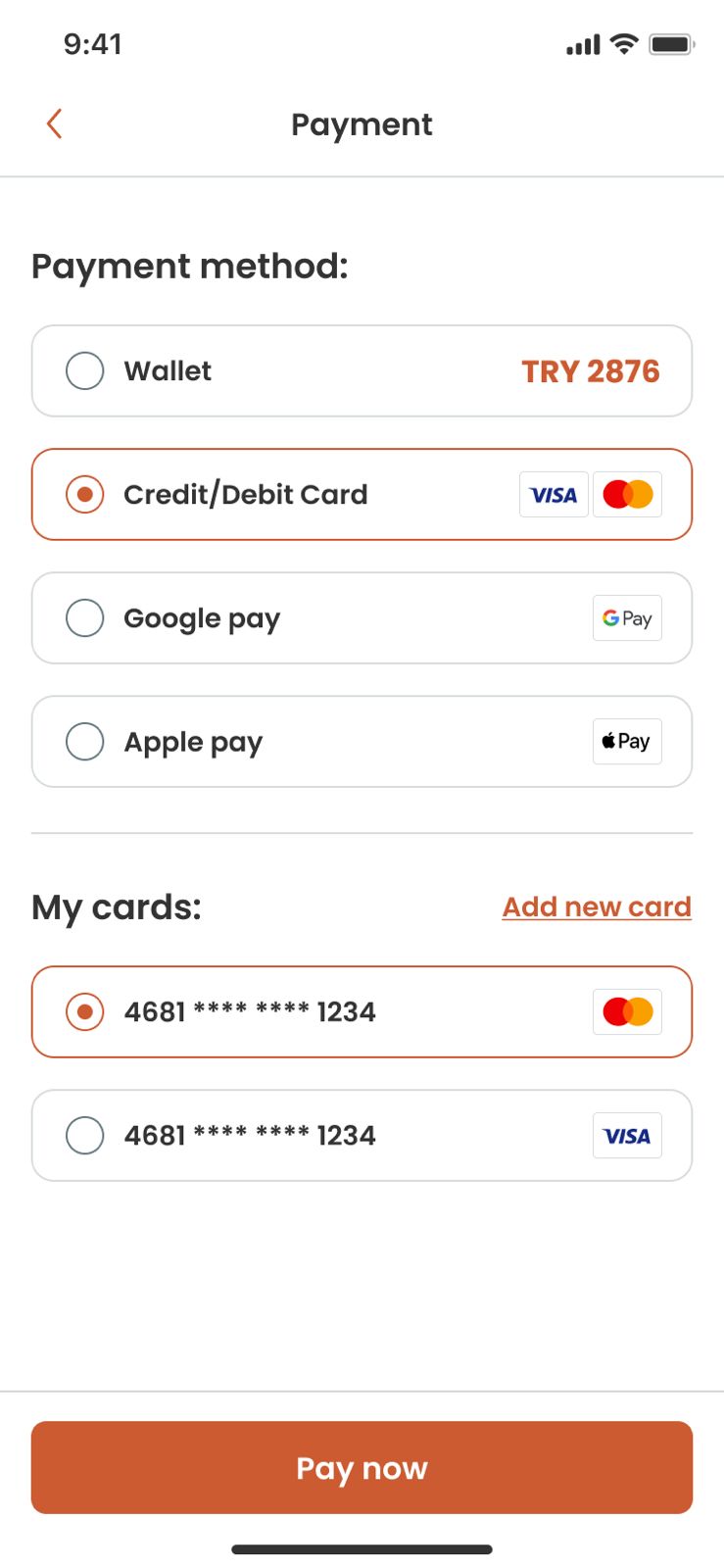The width and height of the screenshot is (724, 1568).
Task: Pick Apple pay as payment method
Action: [85, 742]
